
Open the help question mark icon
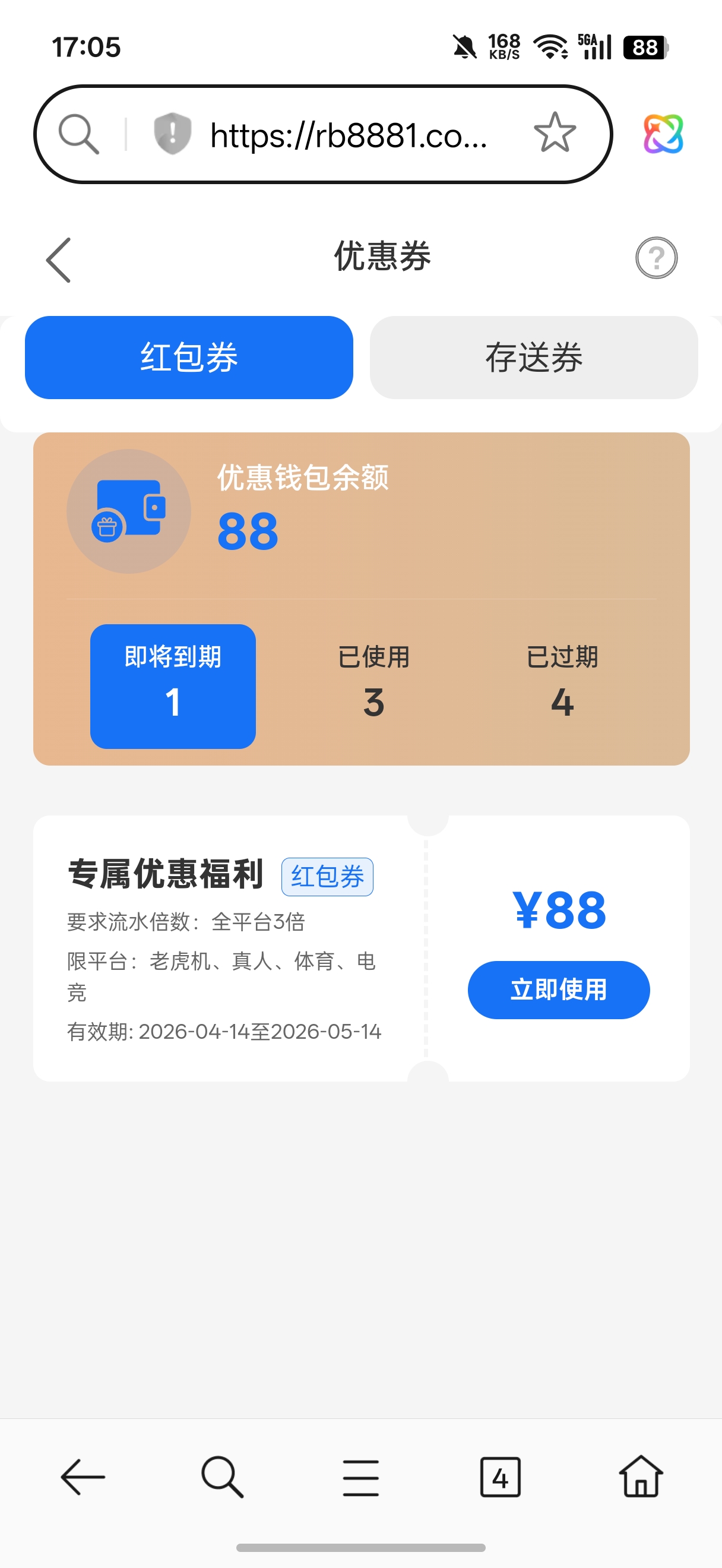(x=655, y=258)
